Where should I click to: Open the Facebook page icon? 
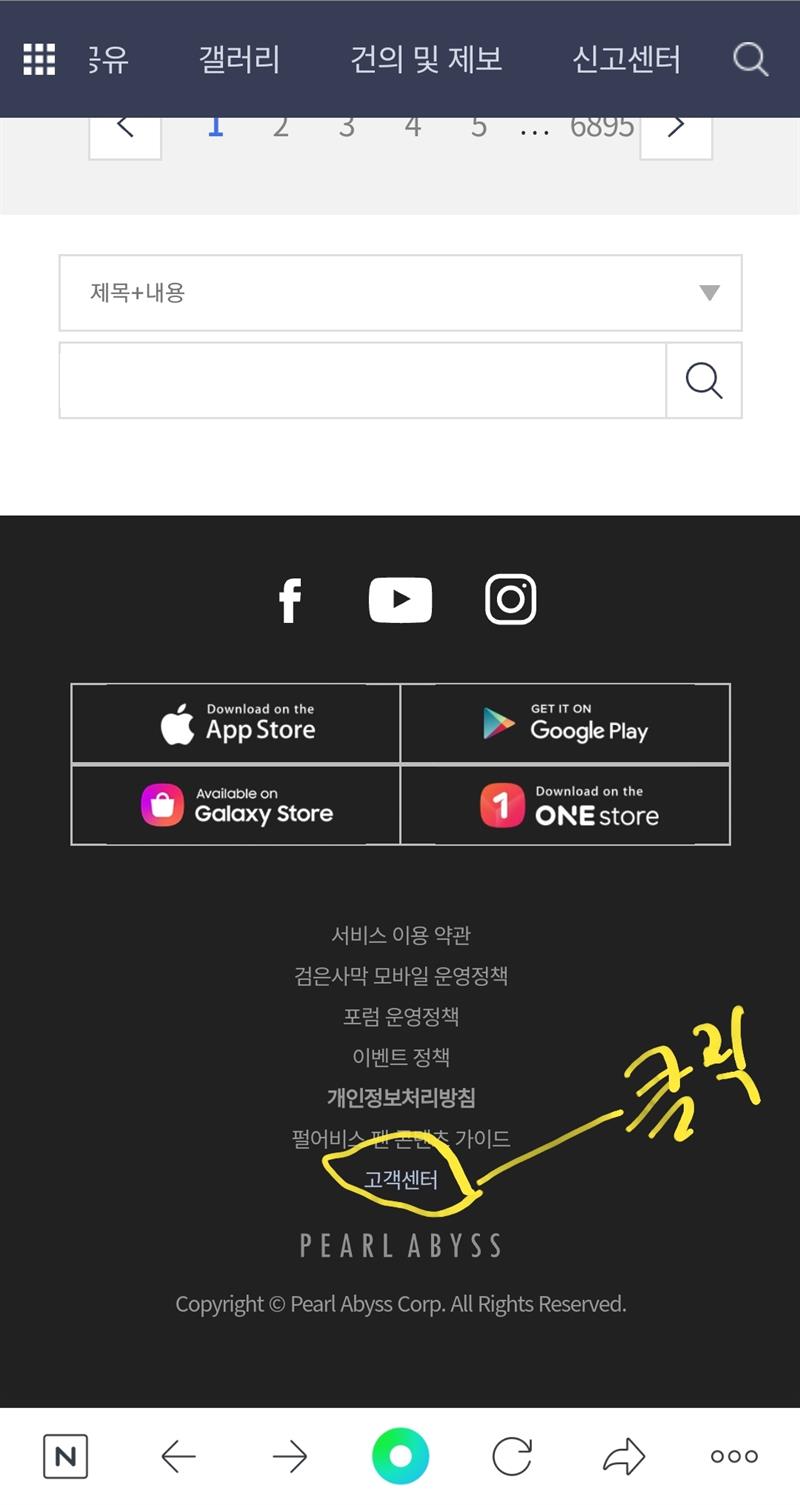coord(289,600)
